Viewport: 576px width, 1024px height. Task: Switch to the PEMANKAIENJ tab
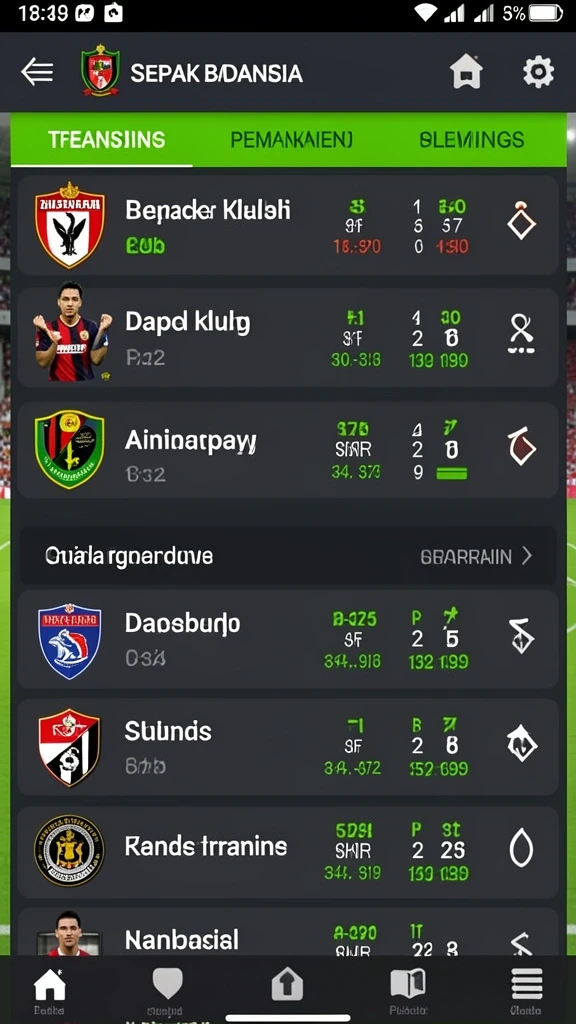[291, 140]
